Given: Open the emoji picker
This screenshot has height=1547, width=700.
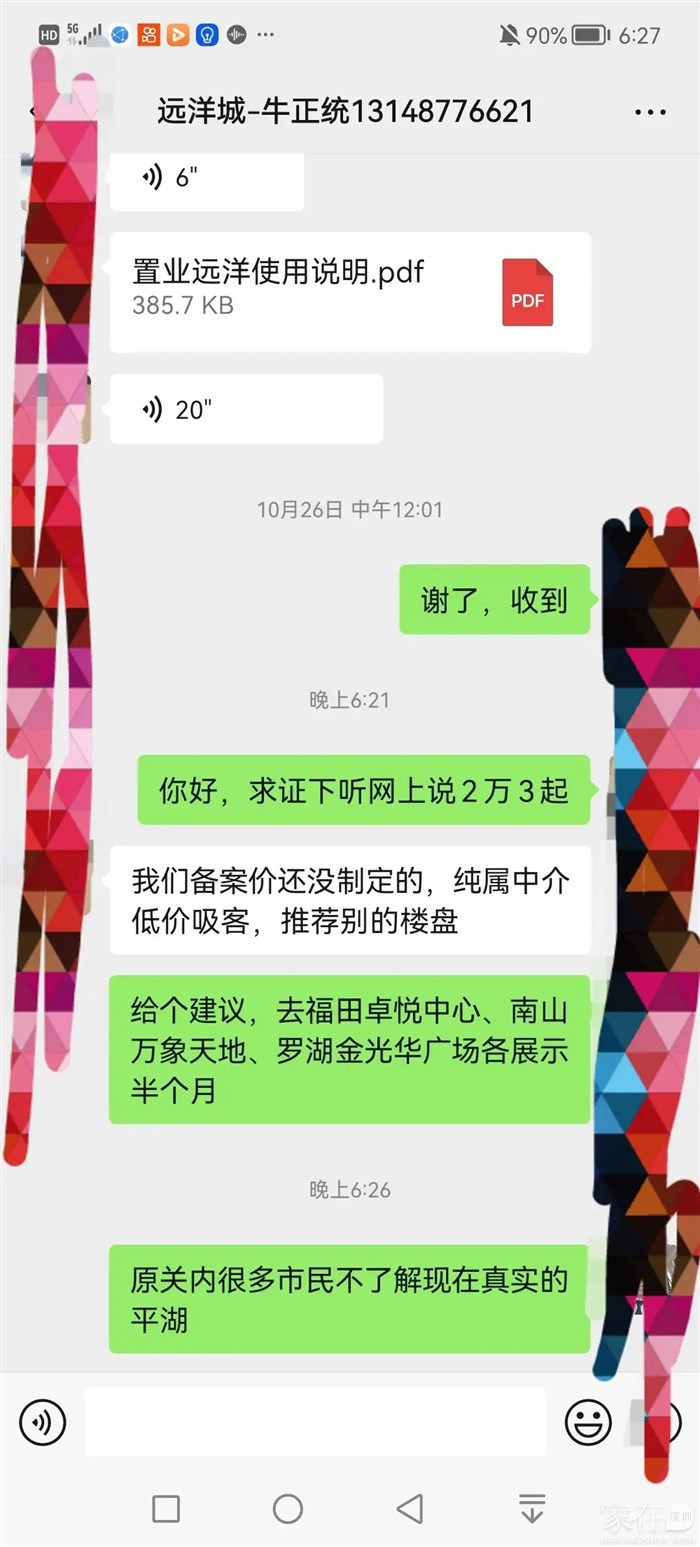Looking at the screenshot, I should click(x=588, y=1421).
